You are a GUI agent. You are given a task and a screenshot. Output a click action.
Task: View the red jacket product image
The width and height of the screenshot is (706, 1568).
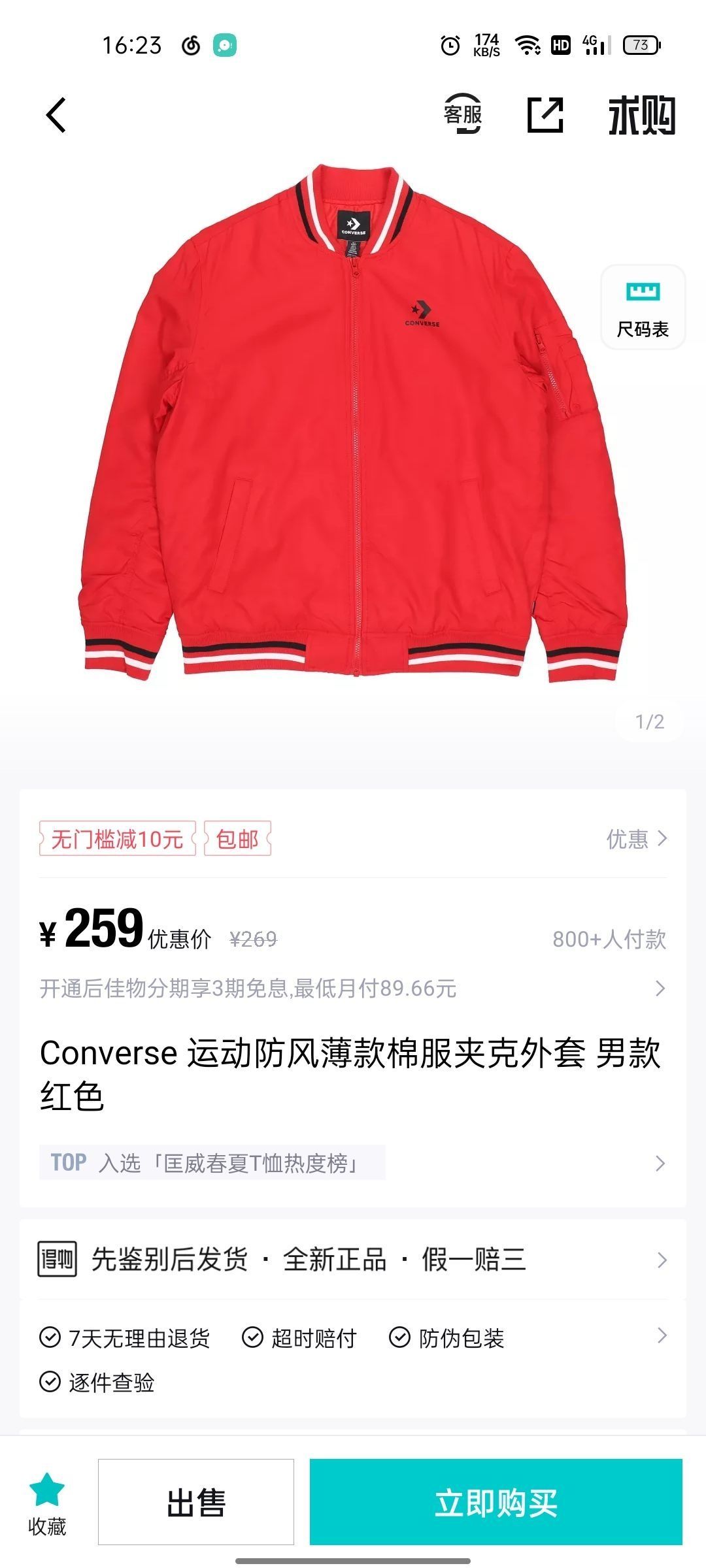[x=353, y=425]
